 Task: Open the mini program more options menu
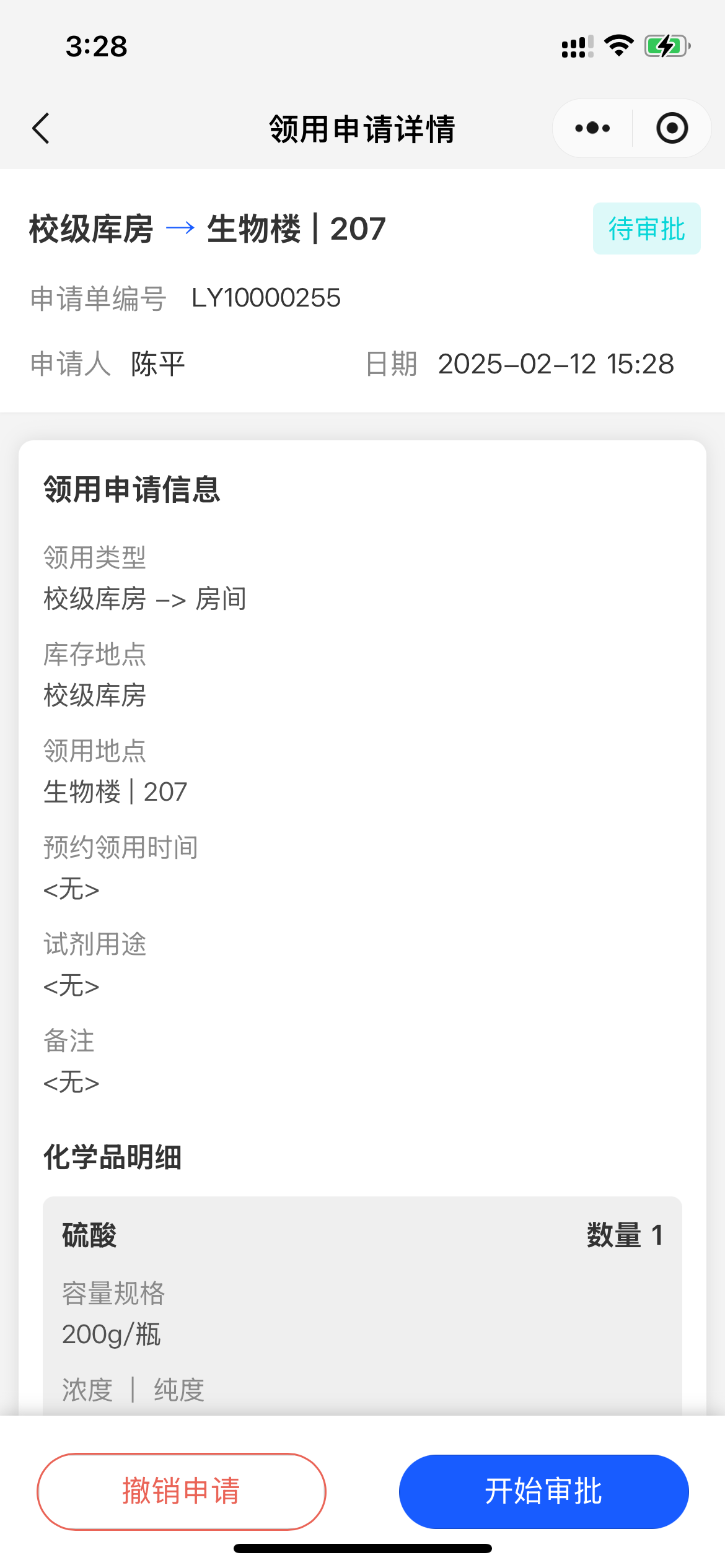point(592,128)
